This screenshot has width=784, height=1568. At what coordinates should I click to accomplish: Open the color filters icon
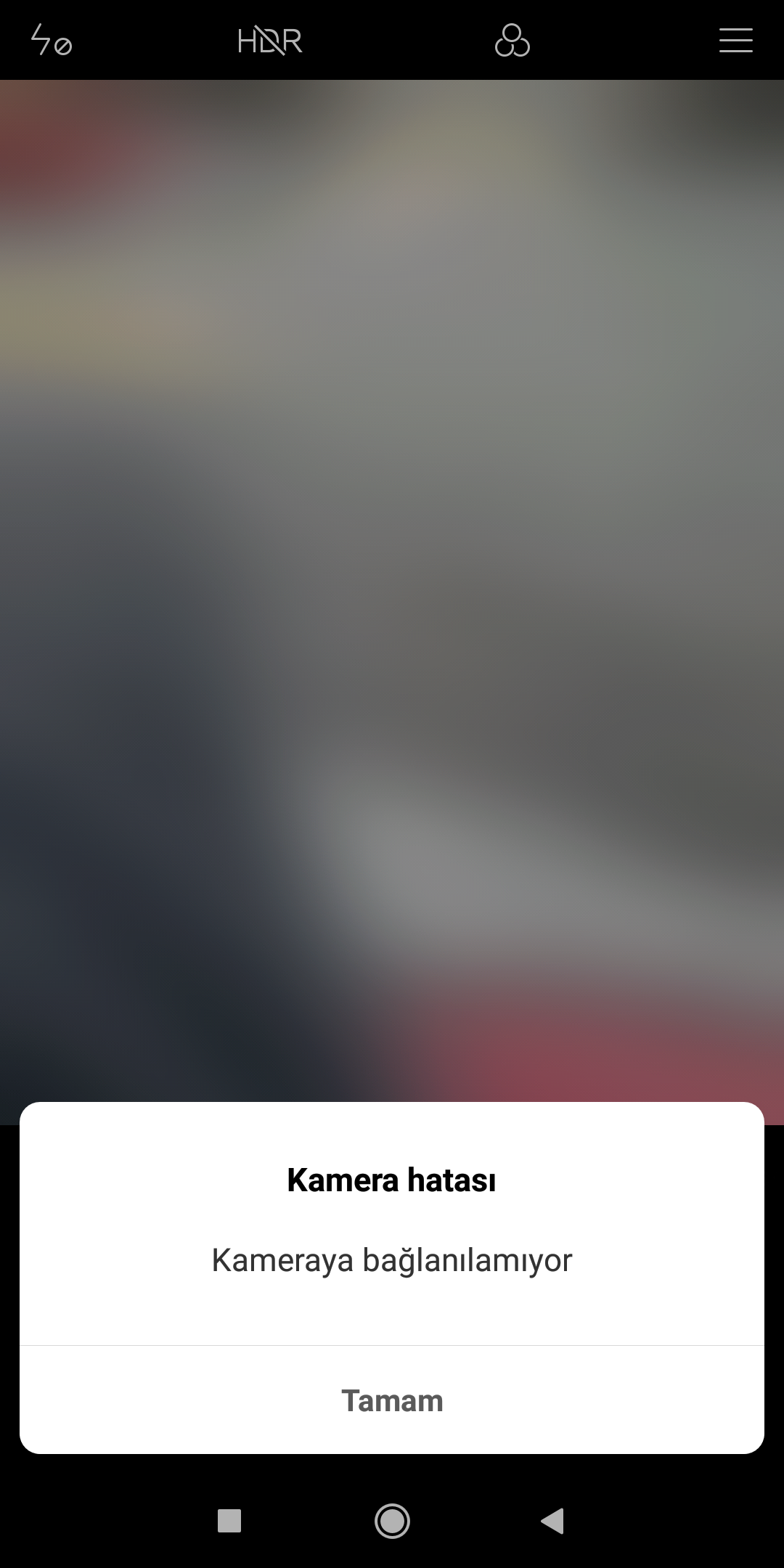coord(512,40)
